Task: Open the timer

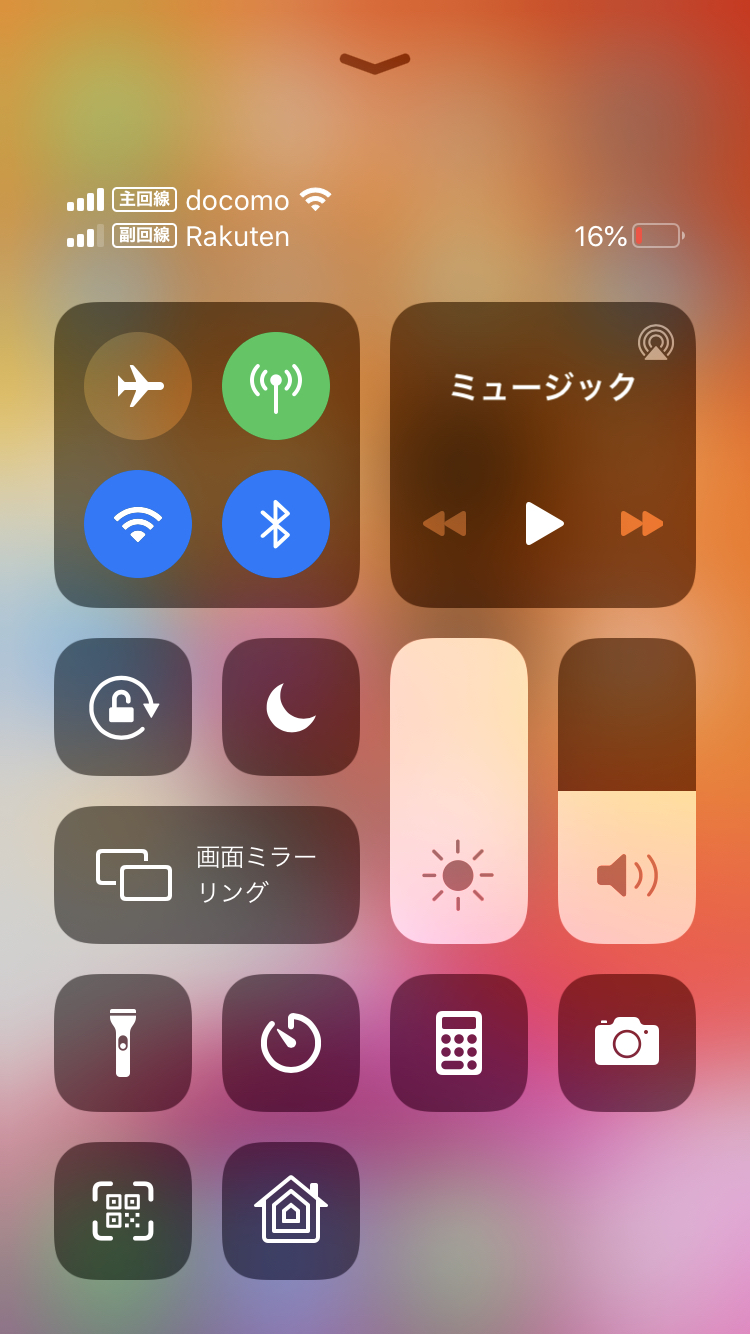Action: (x=291, y=1043)
